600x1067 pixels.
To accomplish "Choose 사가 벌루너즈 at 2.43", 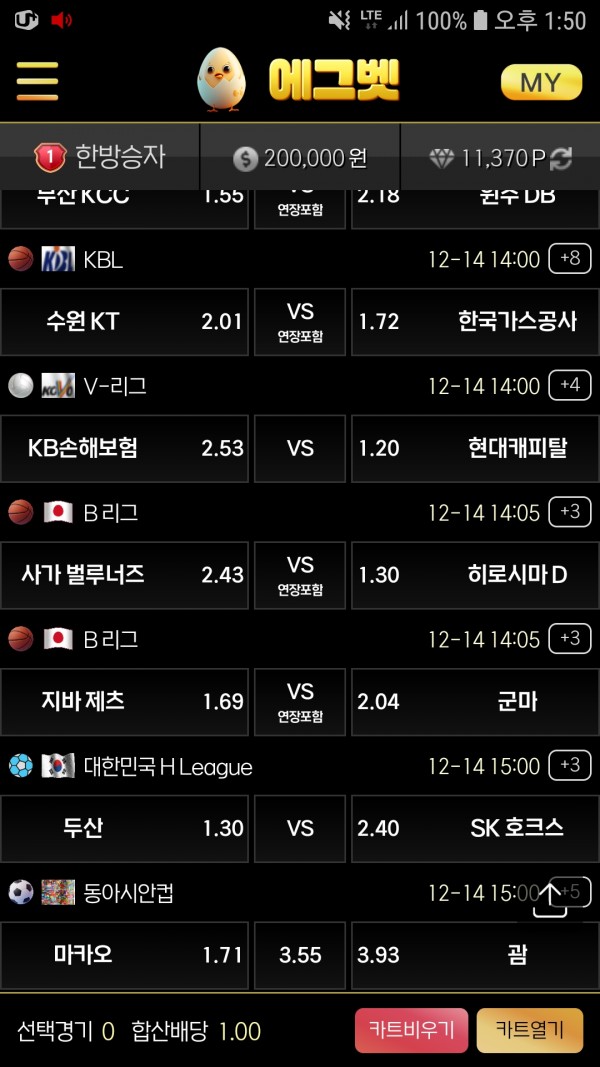I will click(125, 575).
